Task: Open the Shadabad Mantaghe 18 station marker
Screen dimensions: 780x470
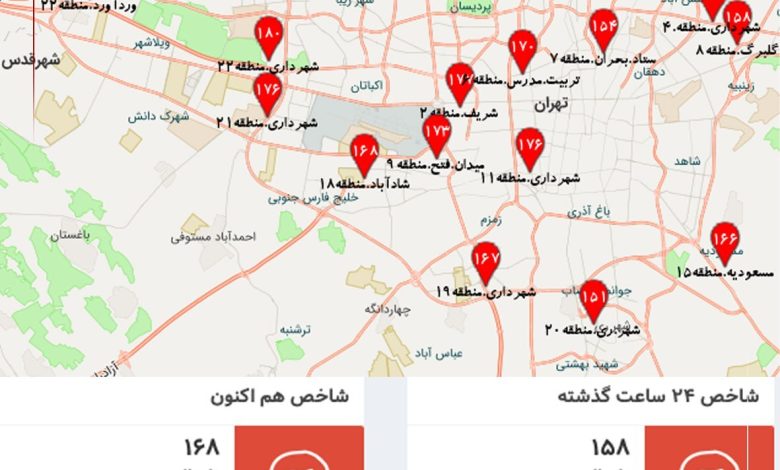Action: (x=365, y=152)
